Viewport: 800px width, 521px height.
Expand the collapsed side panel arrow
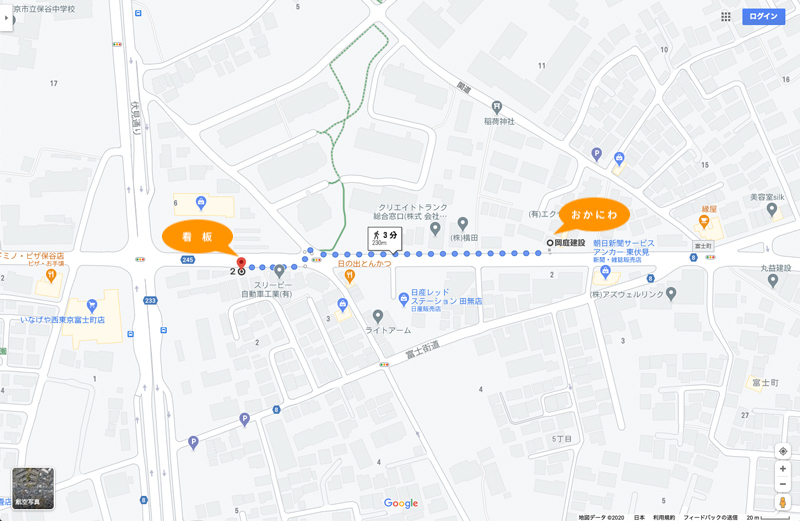click(5, 17)
